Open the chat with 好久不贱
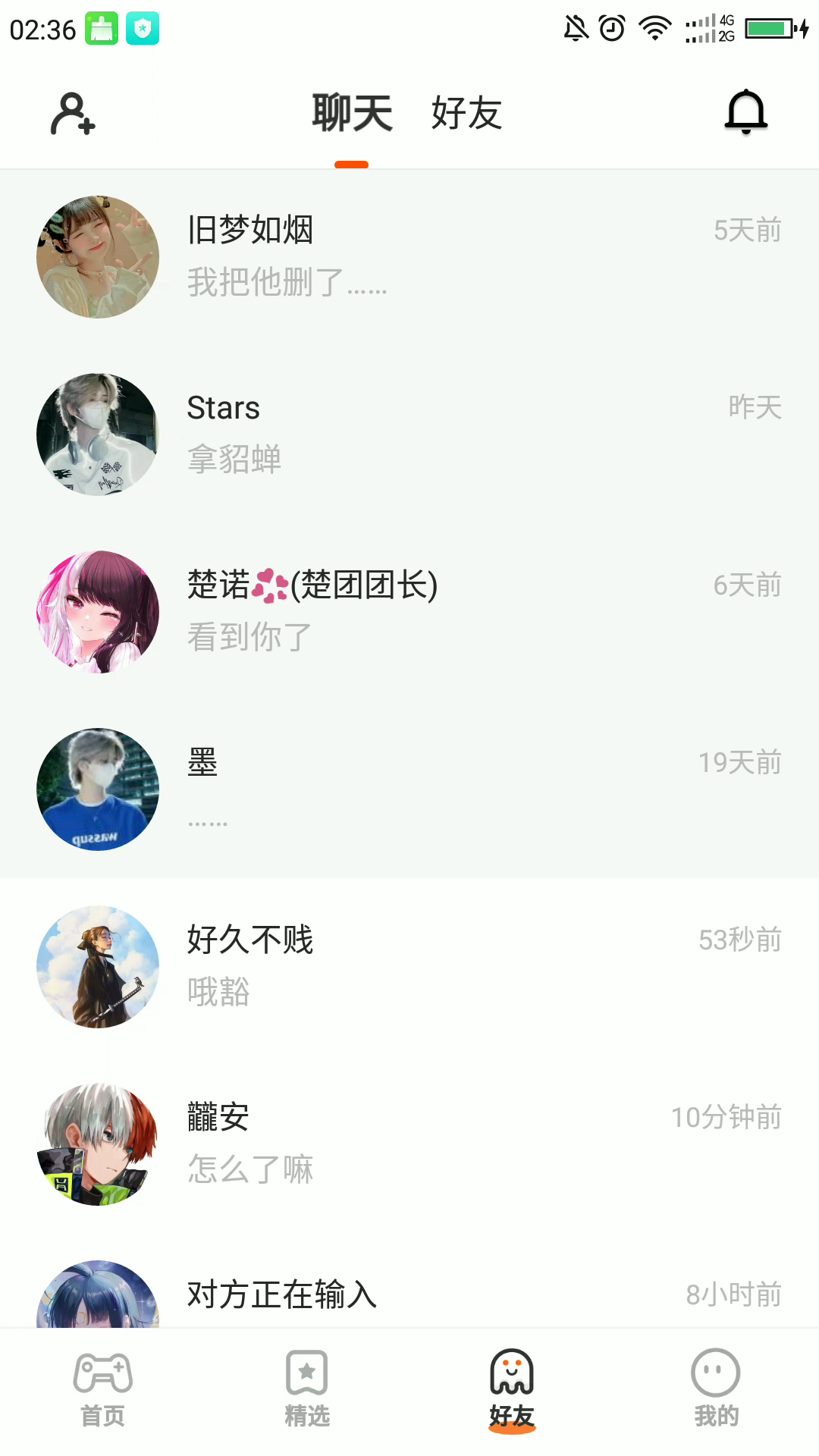This screenshot has height=1456, width=819. pos(409,967)
